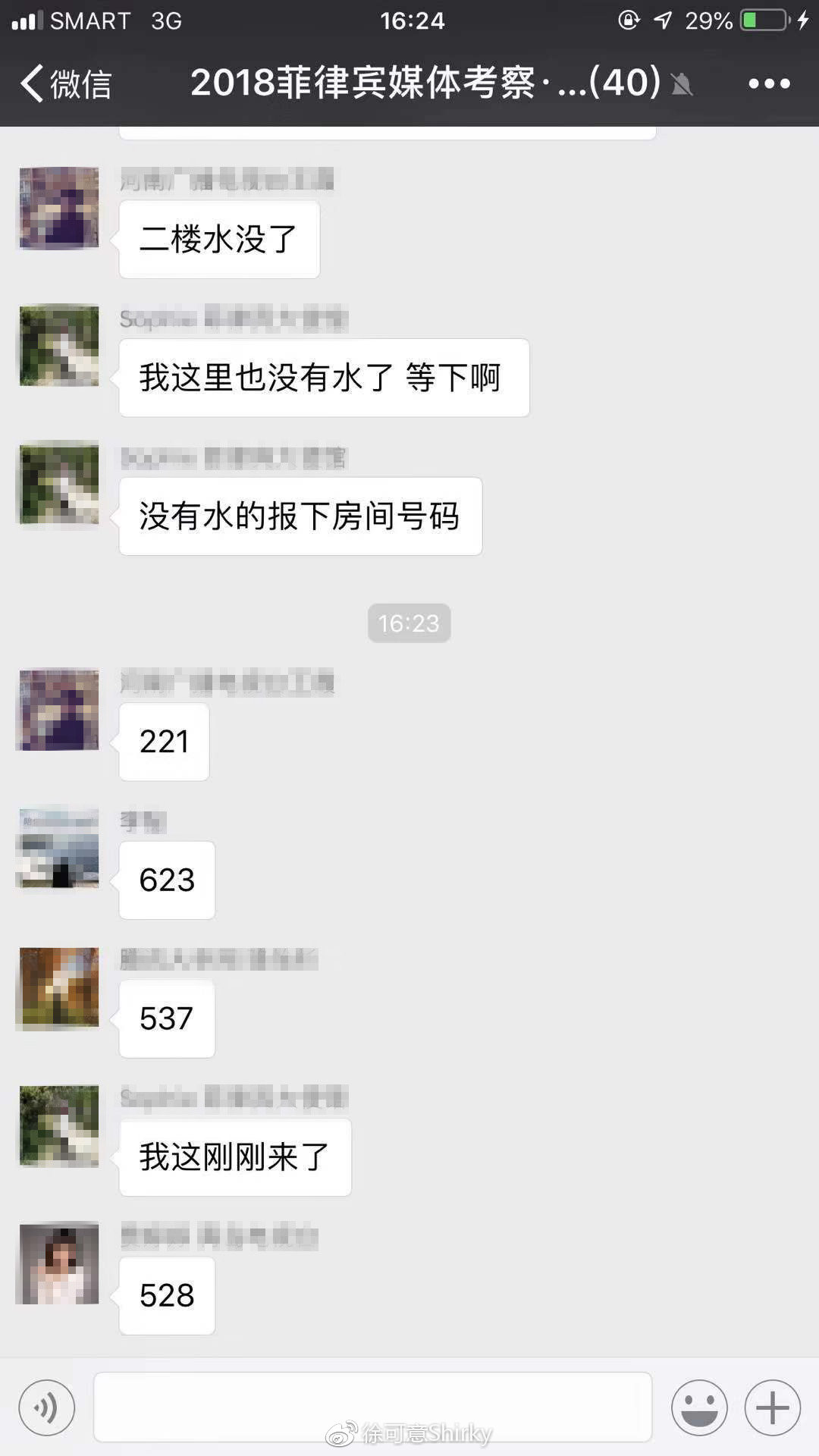This screenshot has width=819, height=1456.
Task: Open avatar beside 我这刚刚来了 message
Action: (59, 1125)
